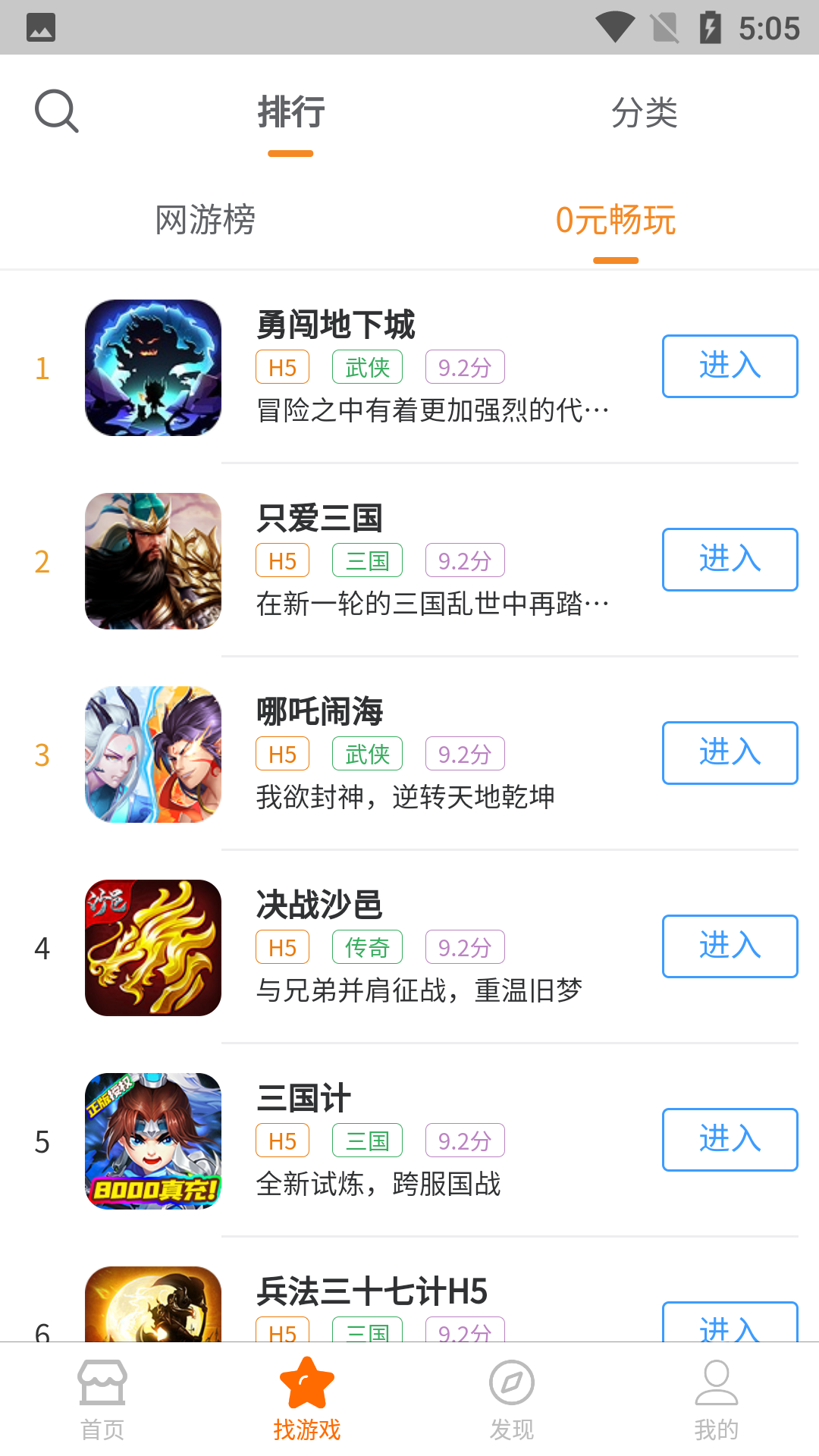Open the 三国计 game icon
819x1456 pixels.
pos(153,1141)
